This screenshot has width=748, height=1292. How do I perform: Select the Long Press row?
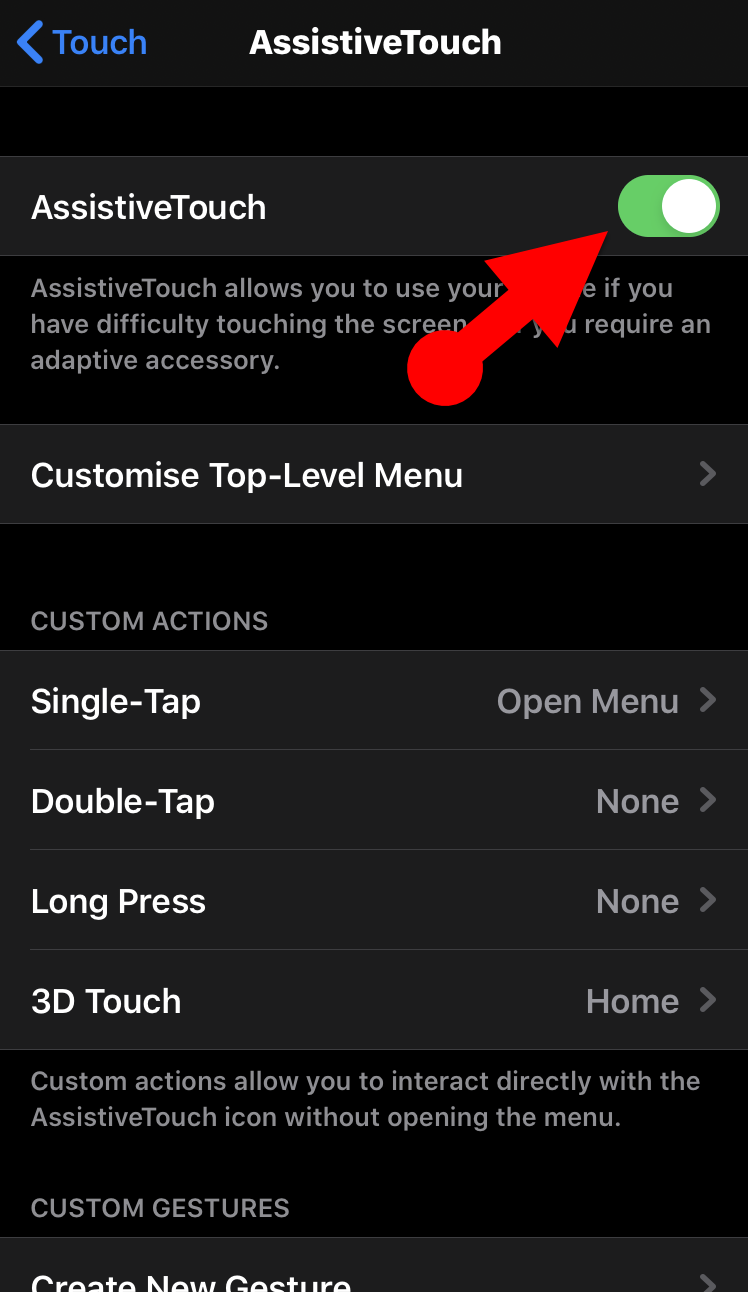tap(373, 901)
